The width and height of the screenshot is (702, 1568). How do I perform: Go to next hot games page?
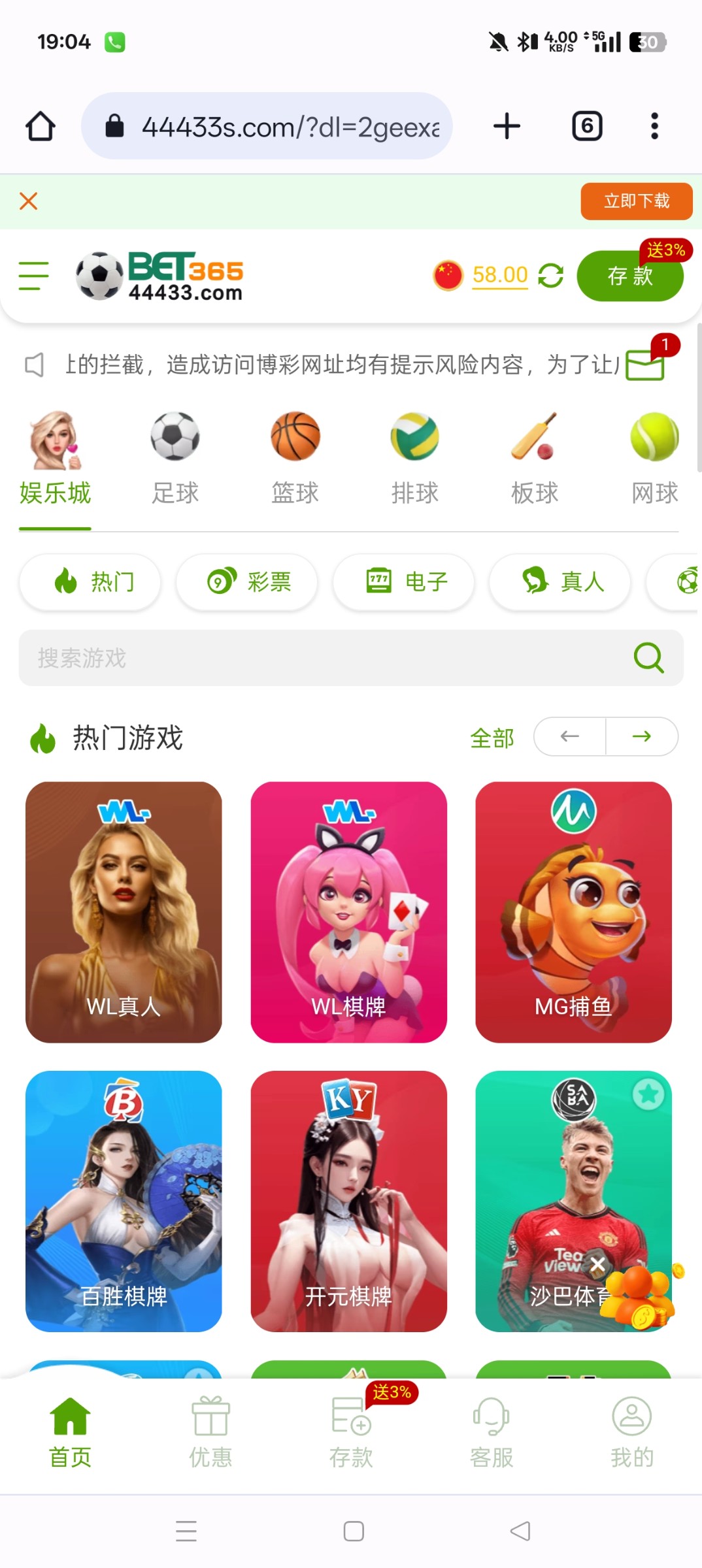click(x=642, y=736)
